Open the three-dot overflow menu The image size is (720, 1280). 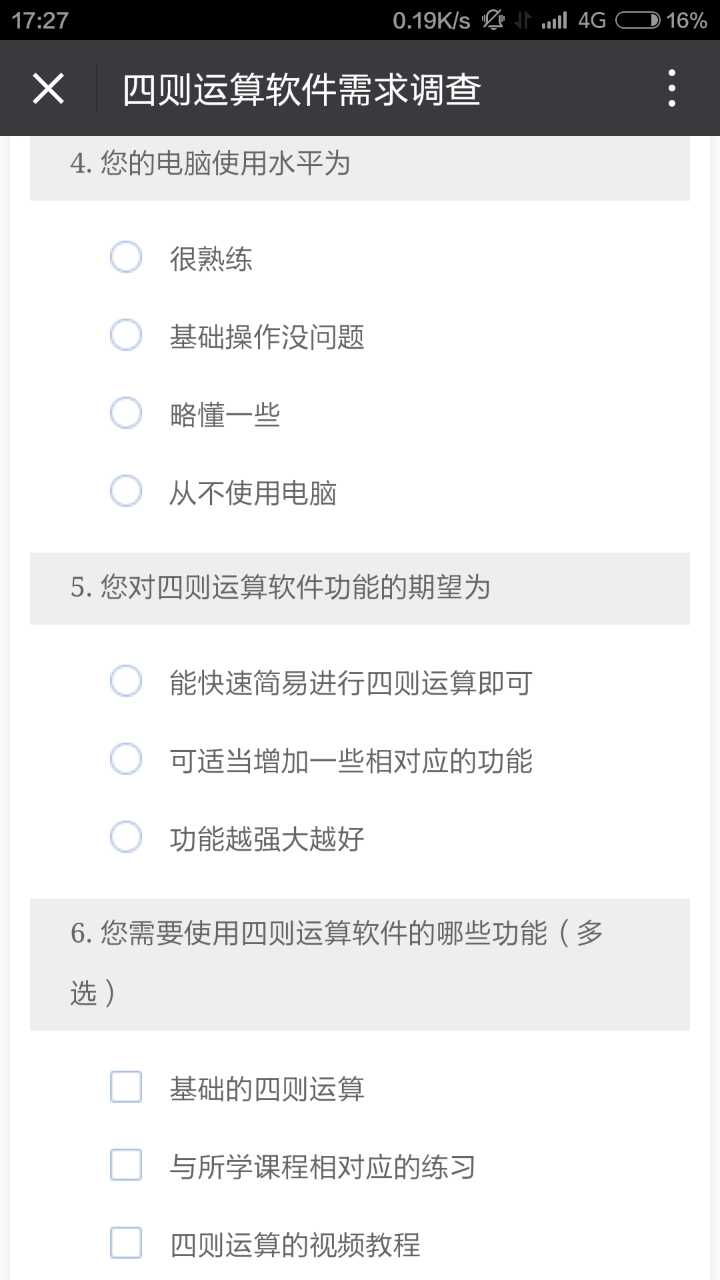click(x=672, y=88)
